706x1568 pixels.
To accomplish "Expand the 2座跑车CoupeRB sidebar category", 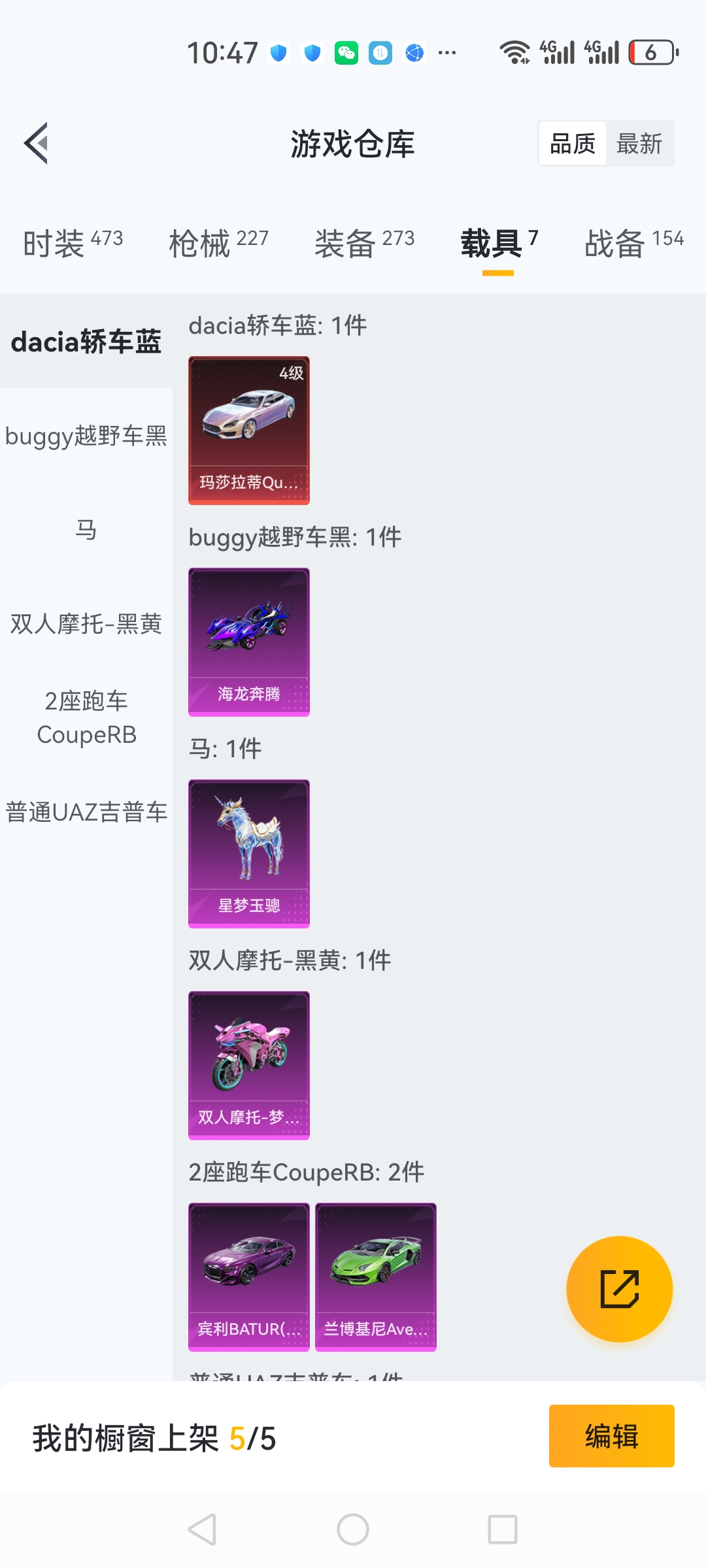I will pos(86,718).
